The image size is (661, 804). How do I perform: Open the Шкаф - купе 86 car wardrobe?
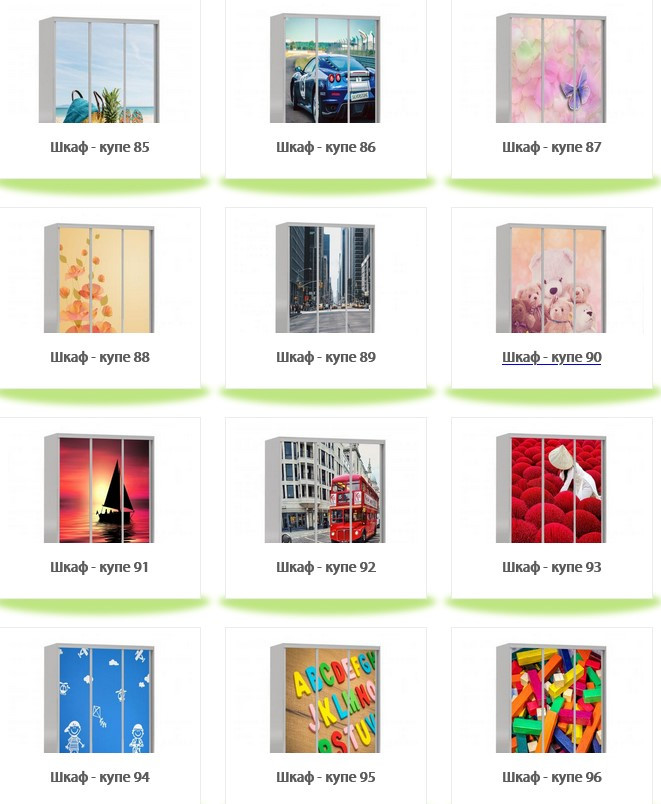(326, 147)
